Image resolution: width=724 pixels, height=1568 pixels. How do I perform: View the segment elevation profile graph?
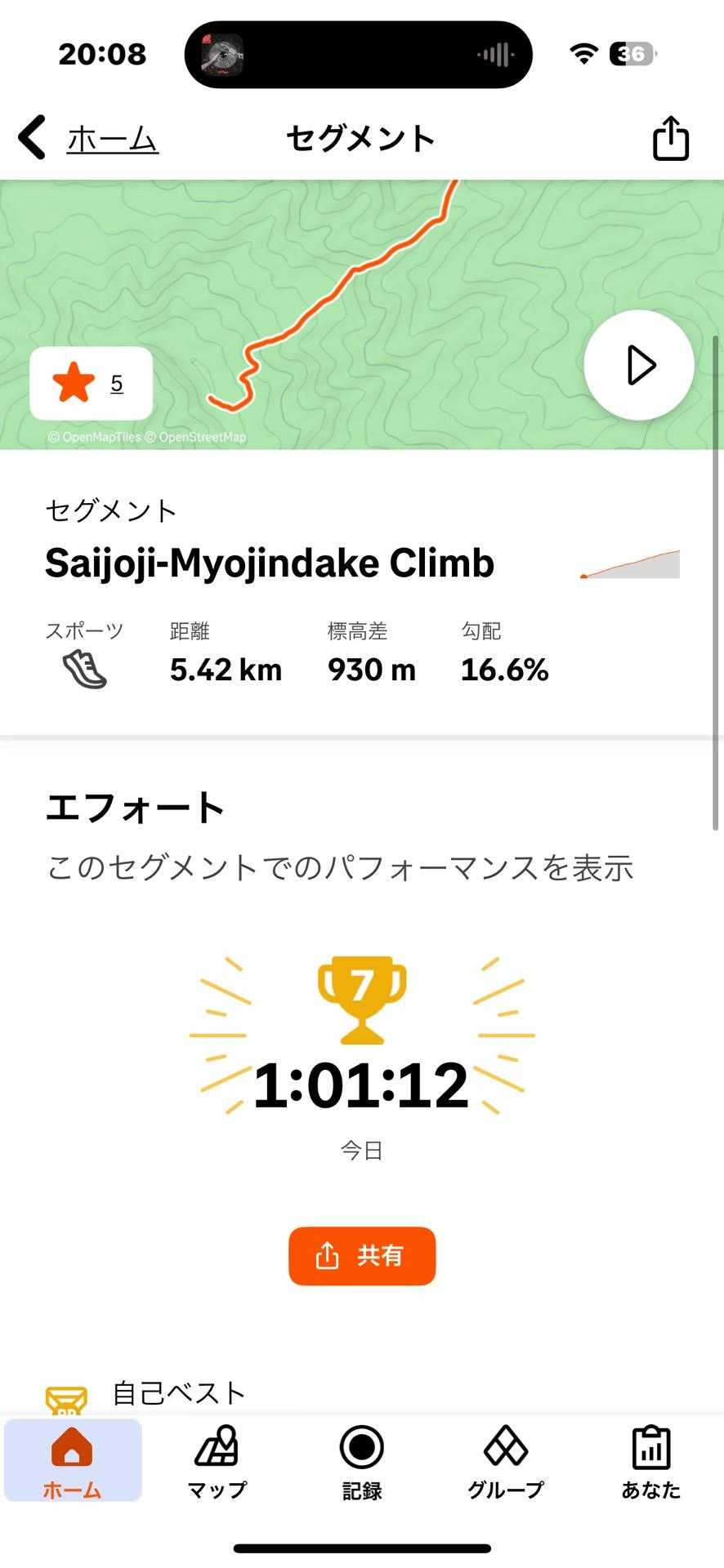coord(630,564)
